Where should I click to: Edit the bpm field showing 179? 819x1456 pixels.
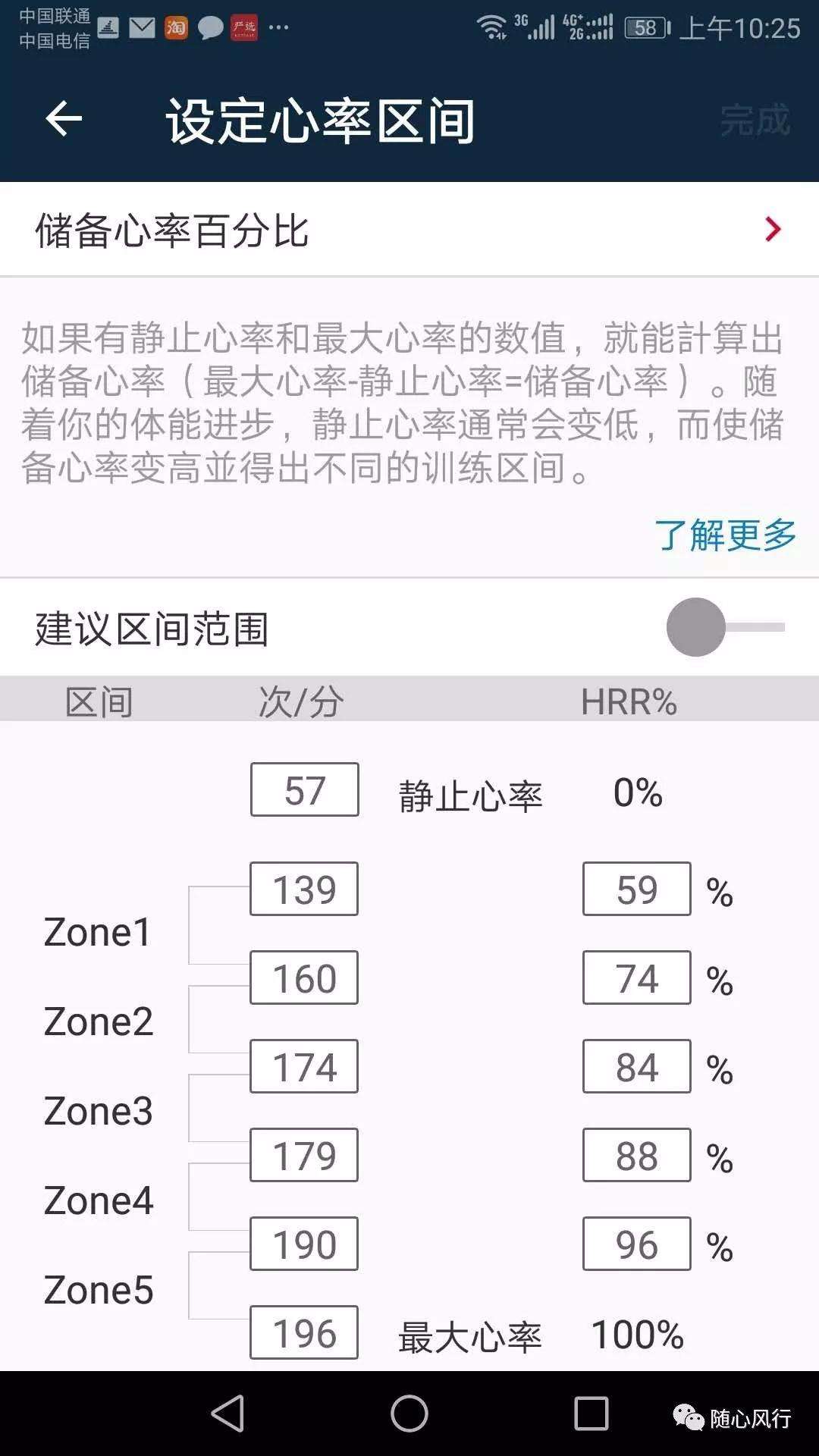pos(305,1155)
